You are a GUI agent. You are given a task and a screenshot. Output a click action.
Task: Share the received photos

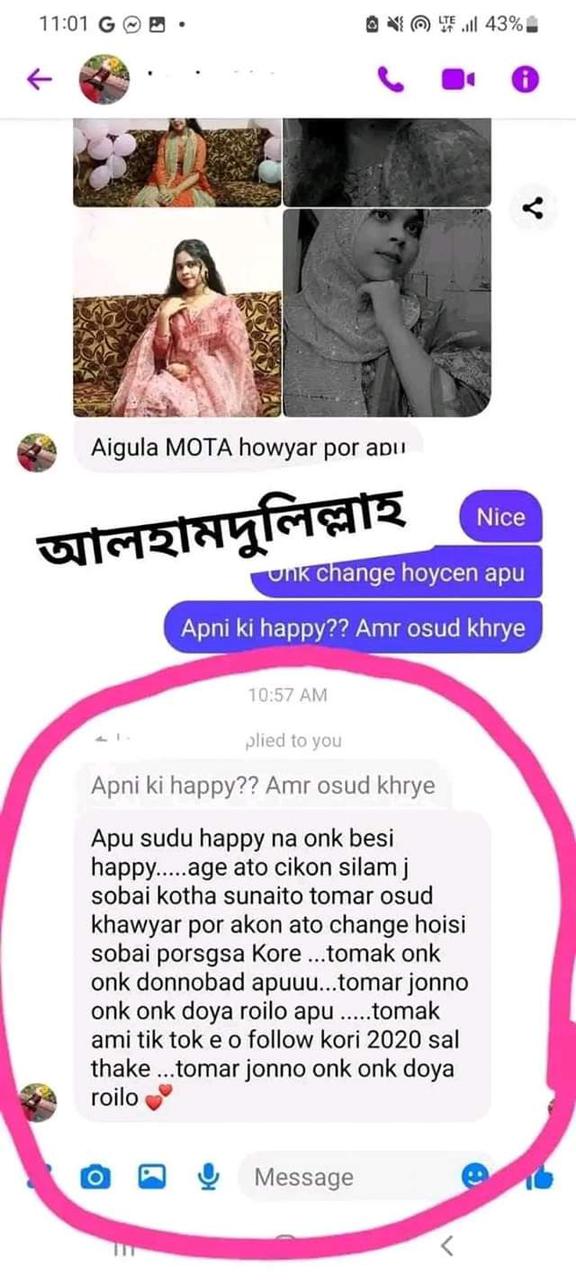tap(533, 208)
